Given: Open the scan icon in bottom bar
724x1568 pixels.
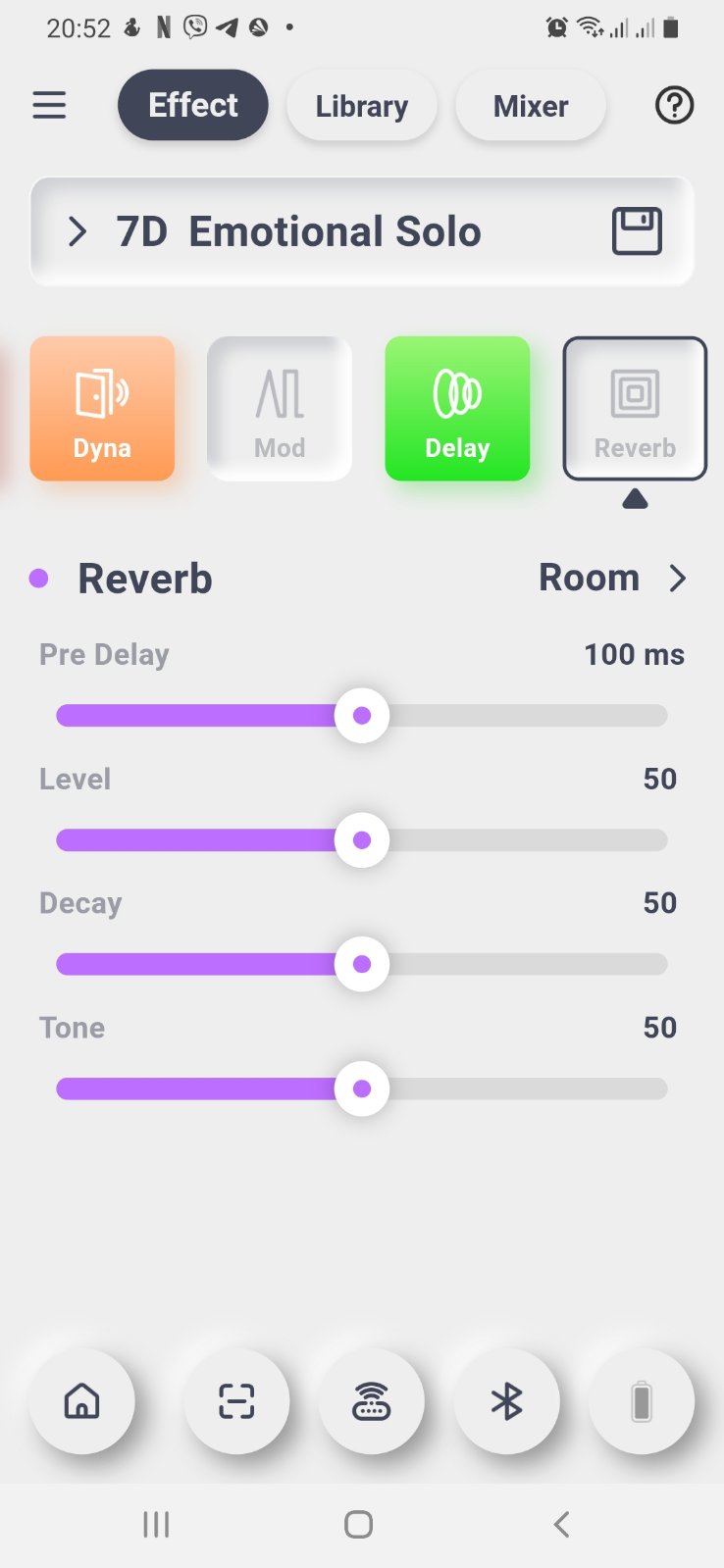Looking at the screenshot, I should [x=236, y=1401].
